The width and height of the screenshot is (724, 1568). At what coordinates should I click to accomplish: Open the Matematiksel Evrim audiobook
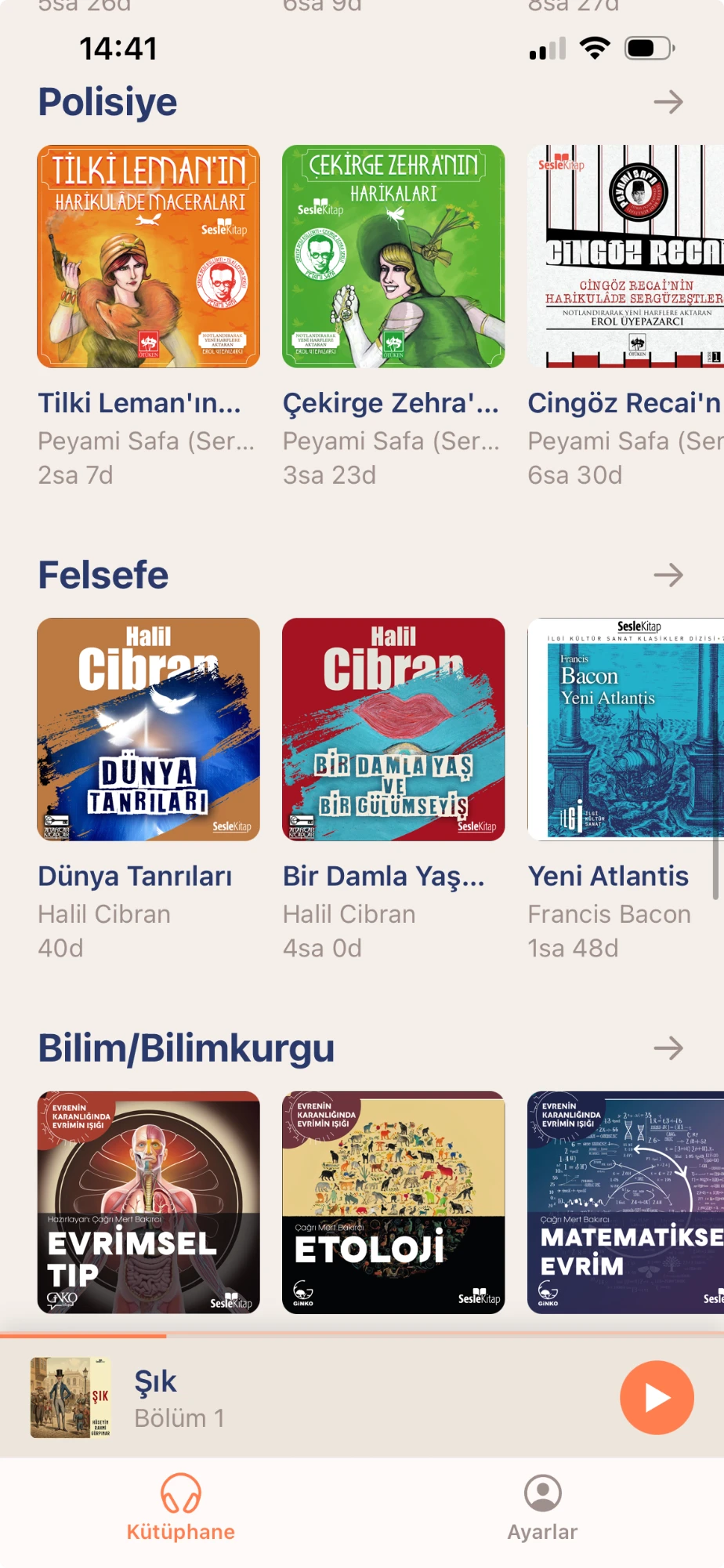pos(625,1202)
